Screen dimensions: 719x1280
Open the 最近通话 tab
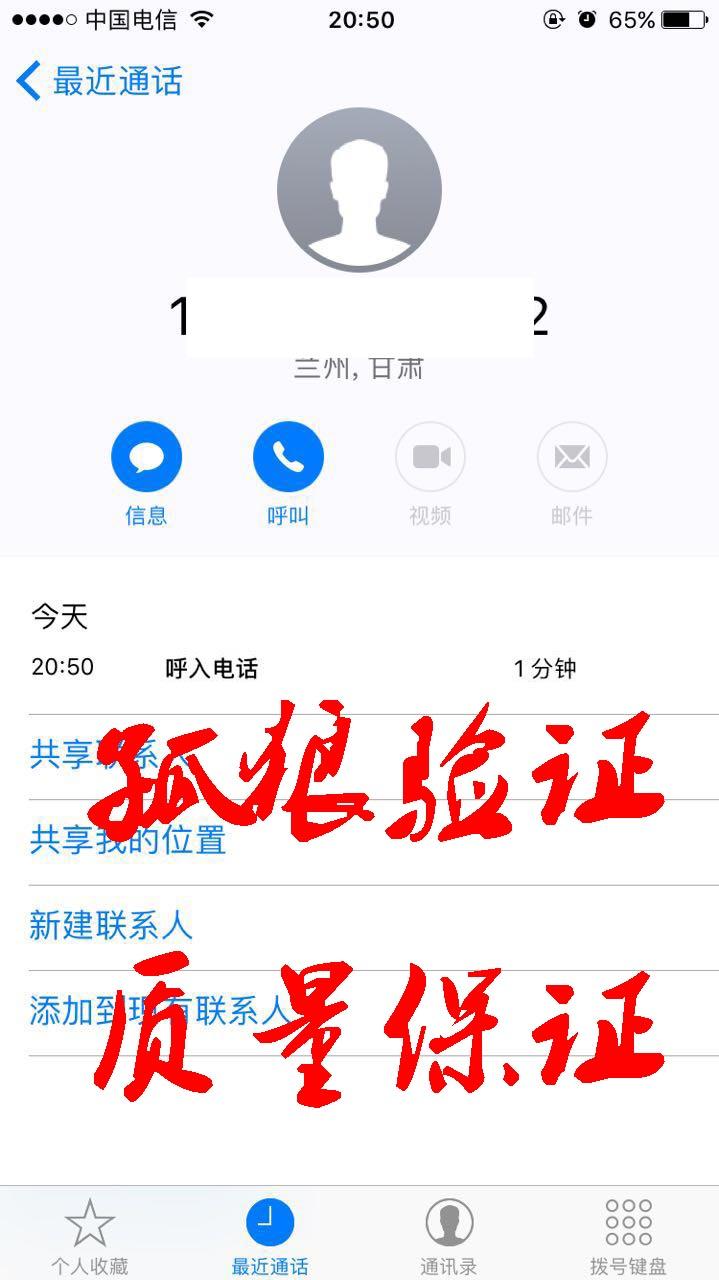[270, 1236]
